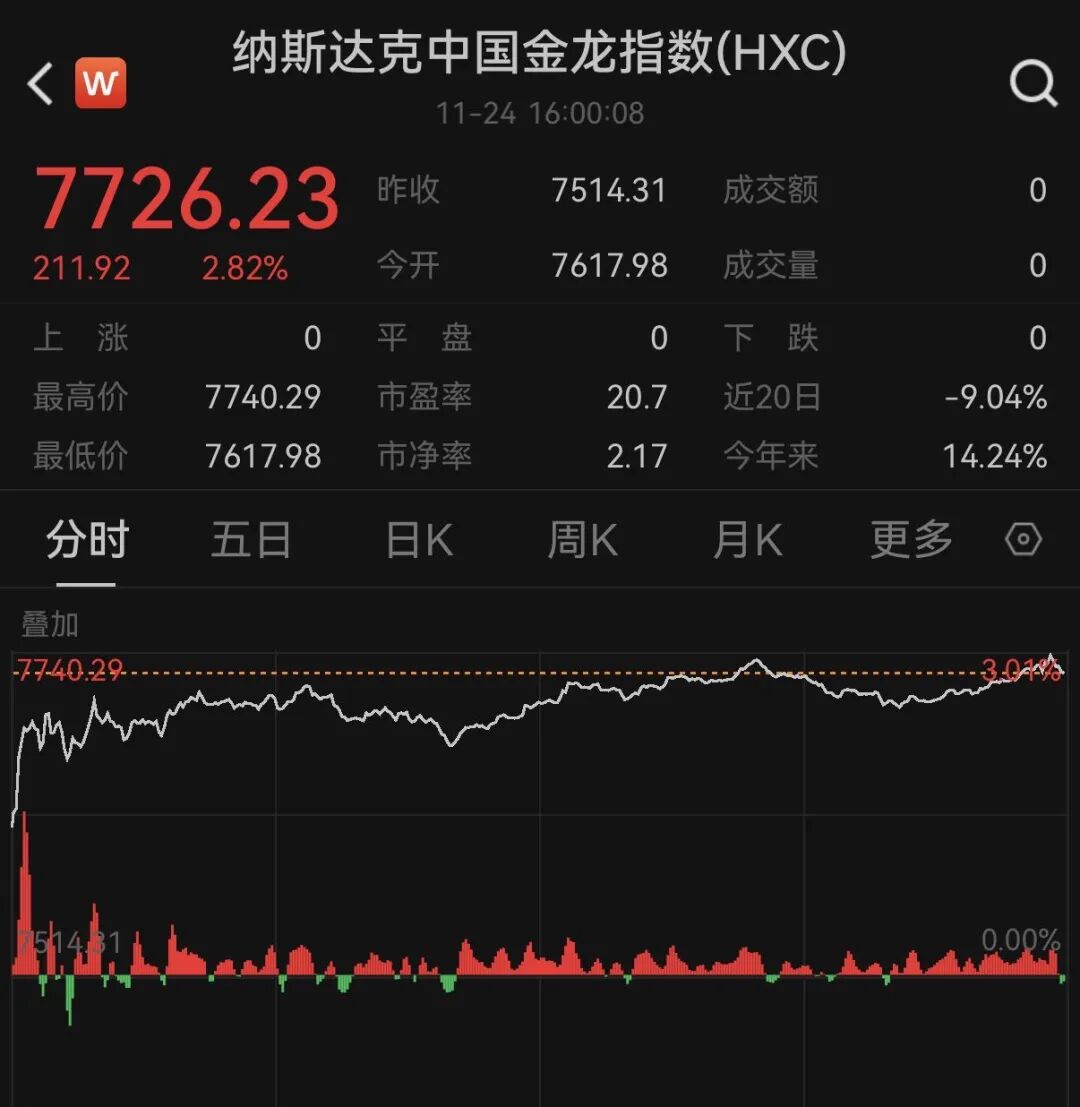This screenshot has height=1107, width=1080.
Task: Switch to the 日K daily chart tab
Action: pos(418,538)
